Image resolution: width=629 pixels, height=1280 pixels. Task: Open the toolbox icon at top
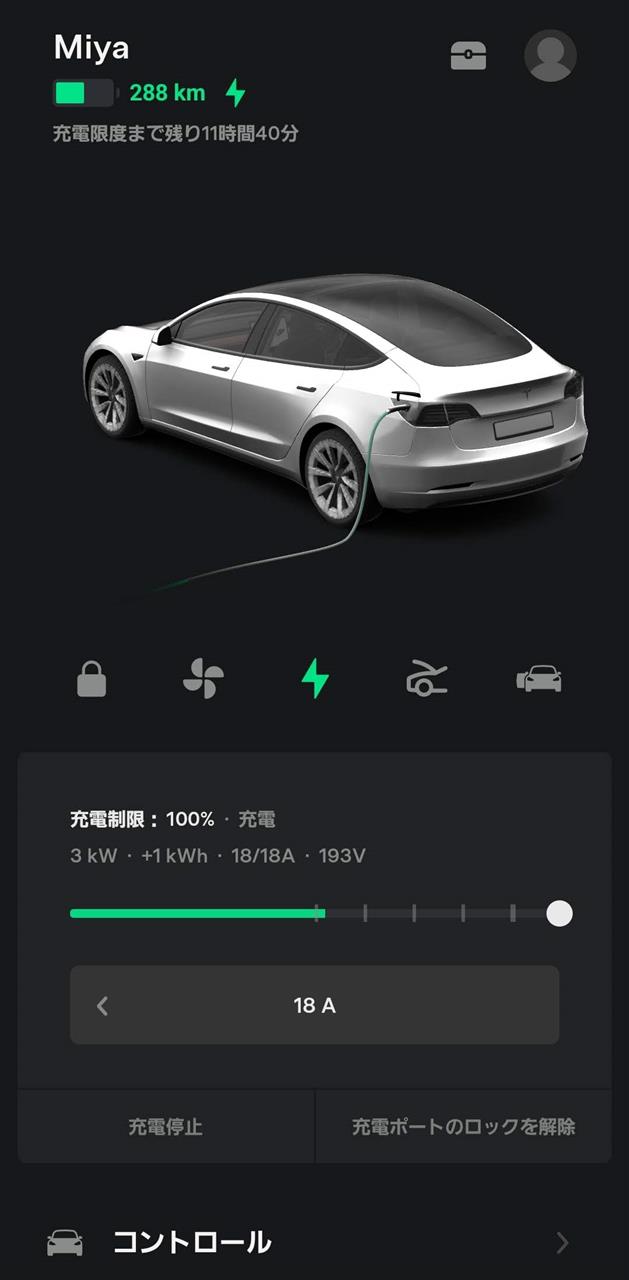468,57
